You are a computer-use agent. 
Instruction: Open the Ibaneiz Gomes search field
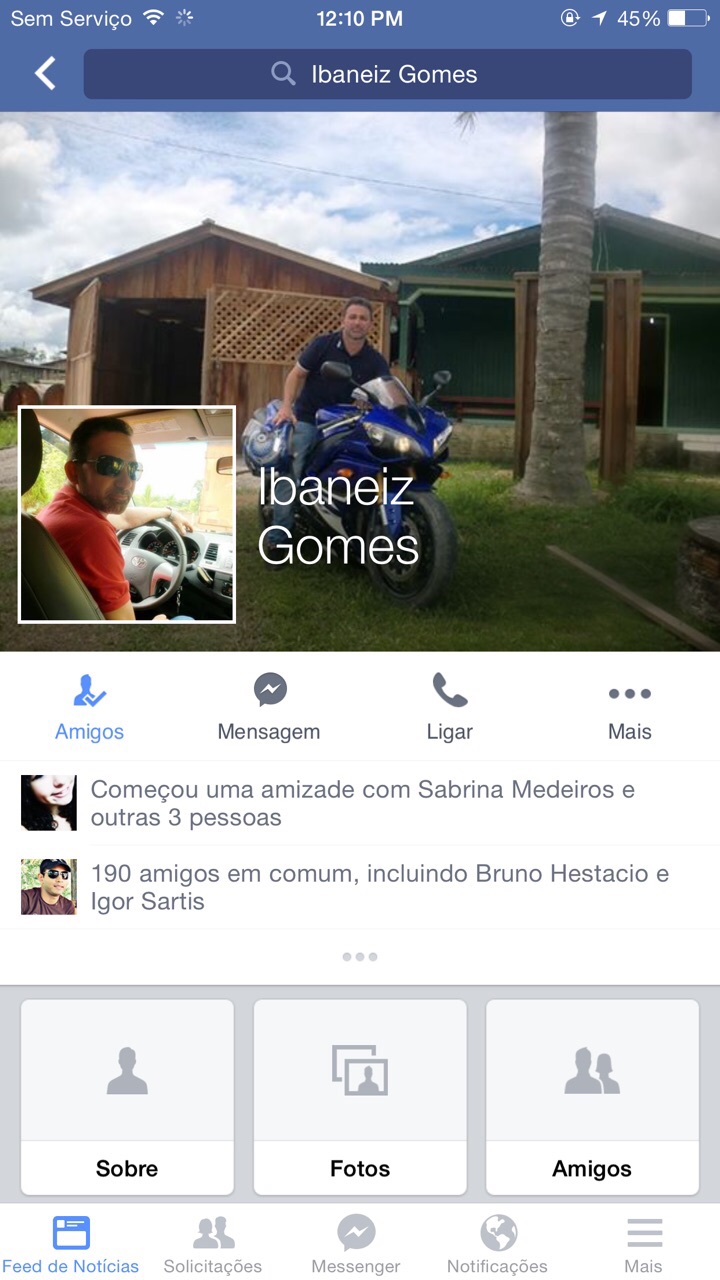(387, 74)
